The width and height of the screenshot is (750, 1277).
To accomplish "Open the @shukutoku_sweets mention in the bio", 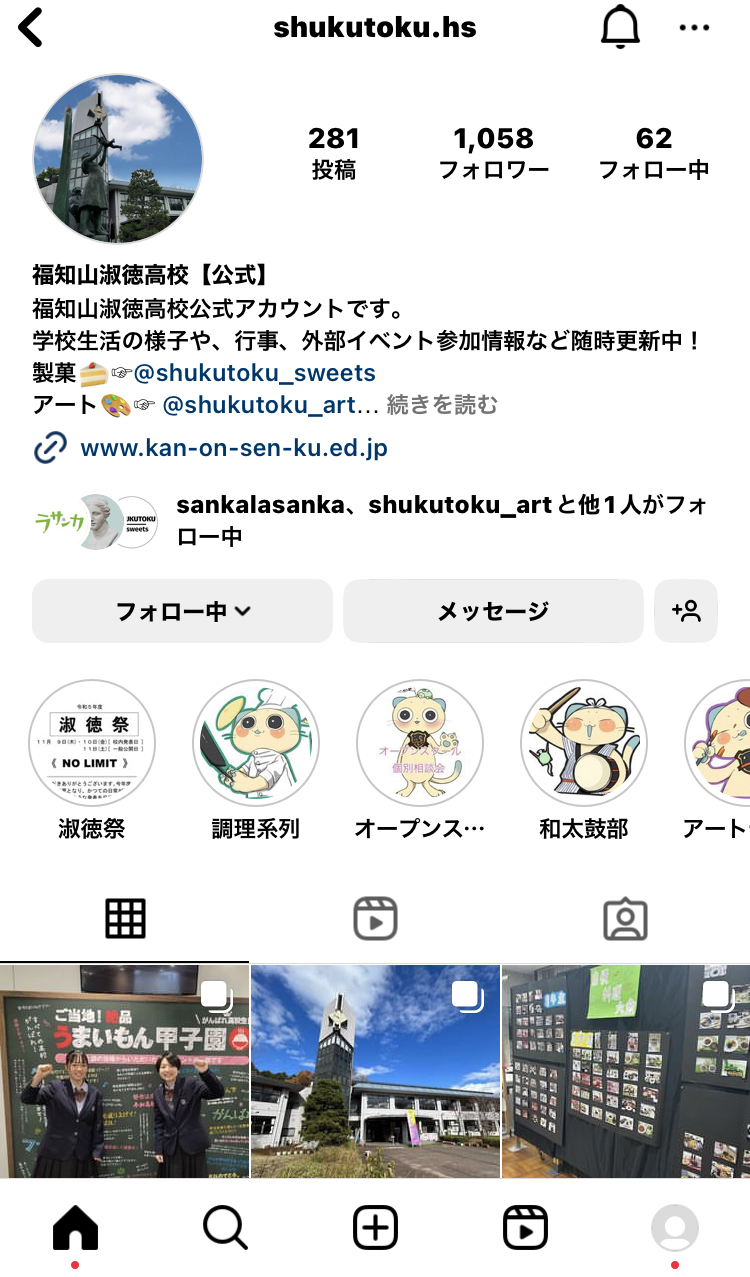I will point(255,374).
